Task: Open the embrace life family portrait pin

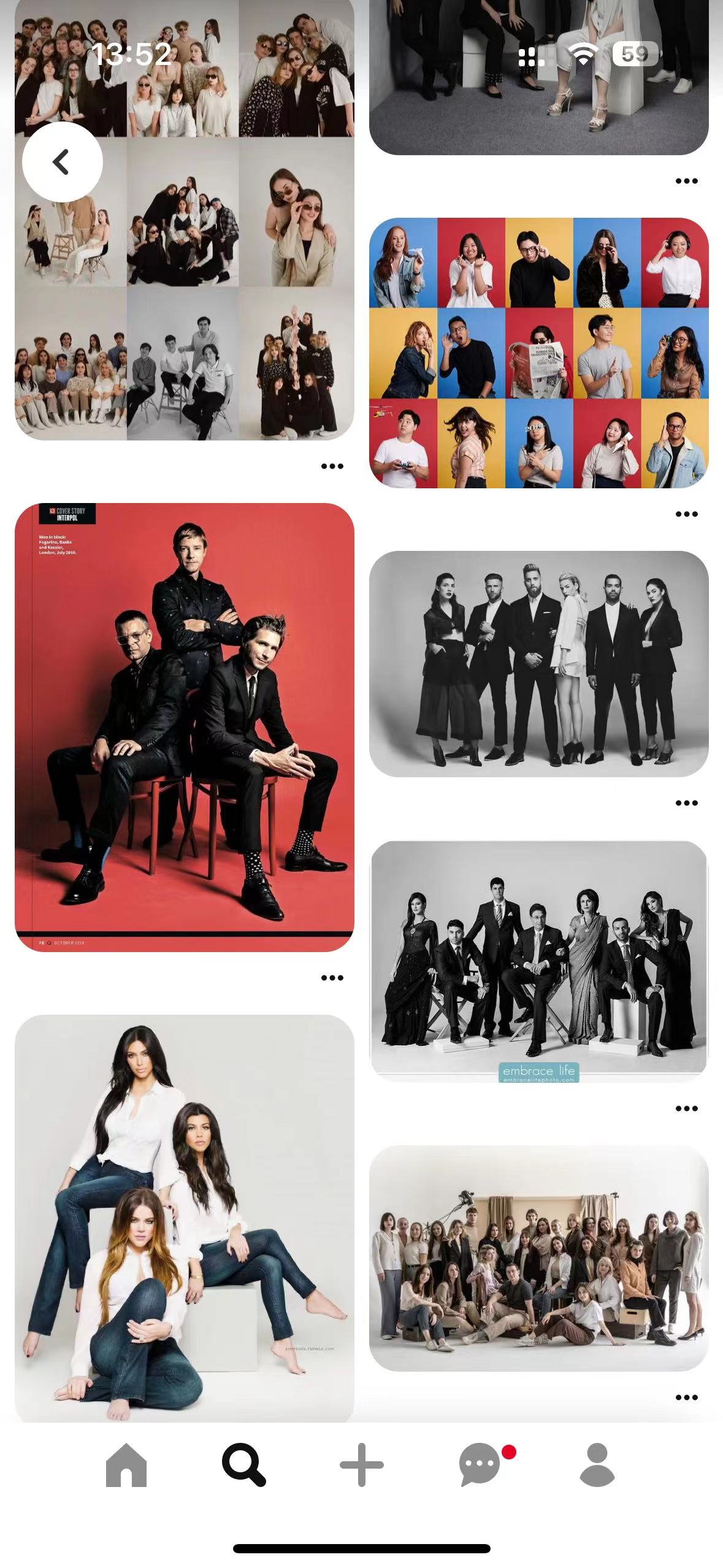Action: (x=538, y=960)
